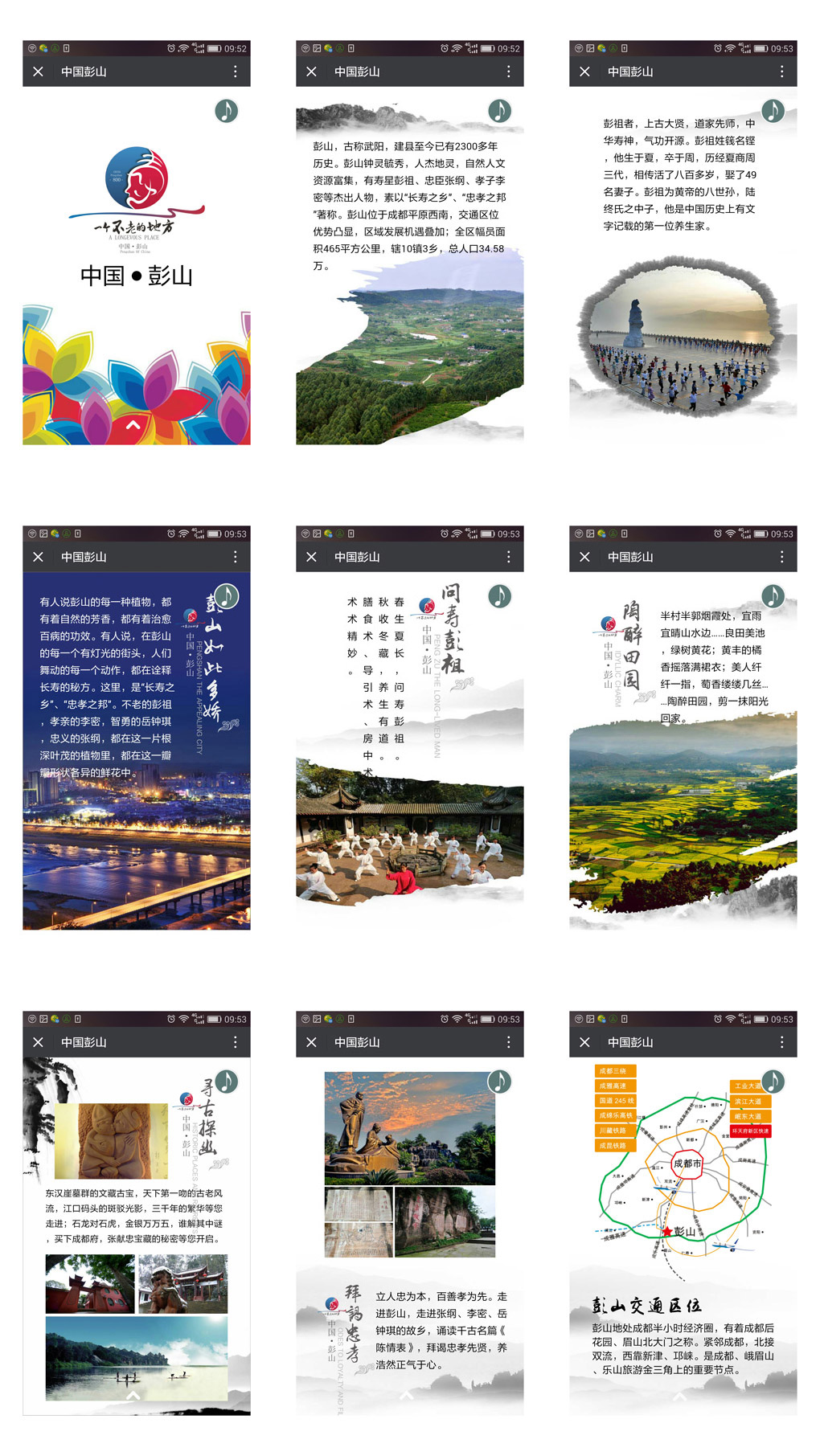Screen dimensions: 820x1456
Task: Open the overflow menu on the transport map page
Action: [x=781, y=1041]
